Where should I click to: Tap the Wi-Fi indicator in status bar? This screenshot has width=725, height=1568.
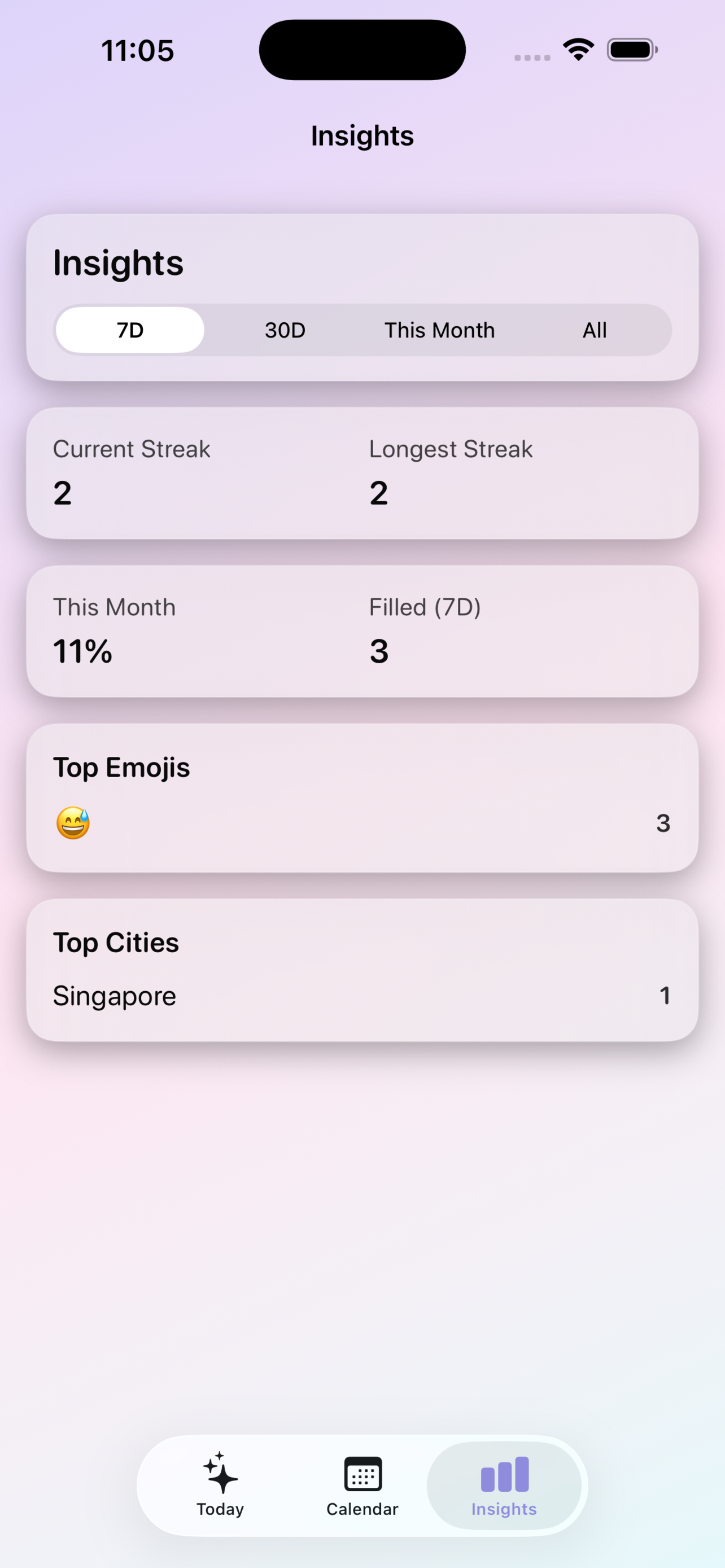(577, 49)
